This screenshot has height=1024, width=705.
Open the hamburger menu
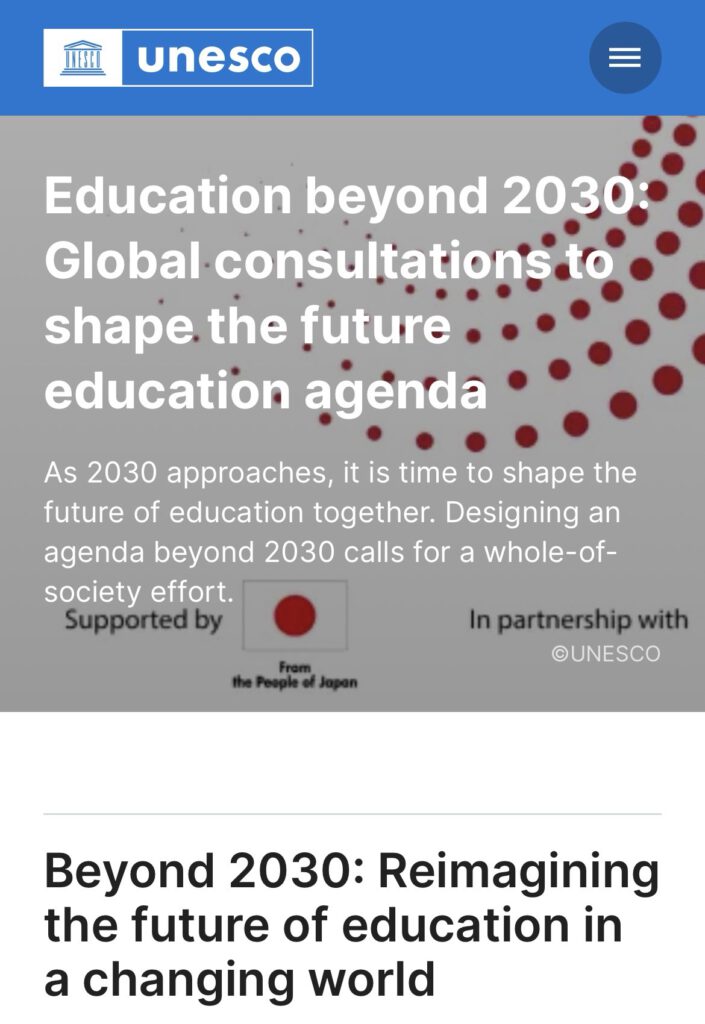click(625, 58)
